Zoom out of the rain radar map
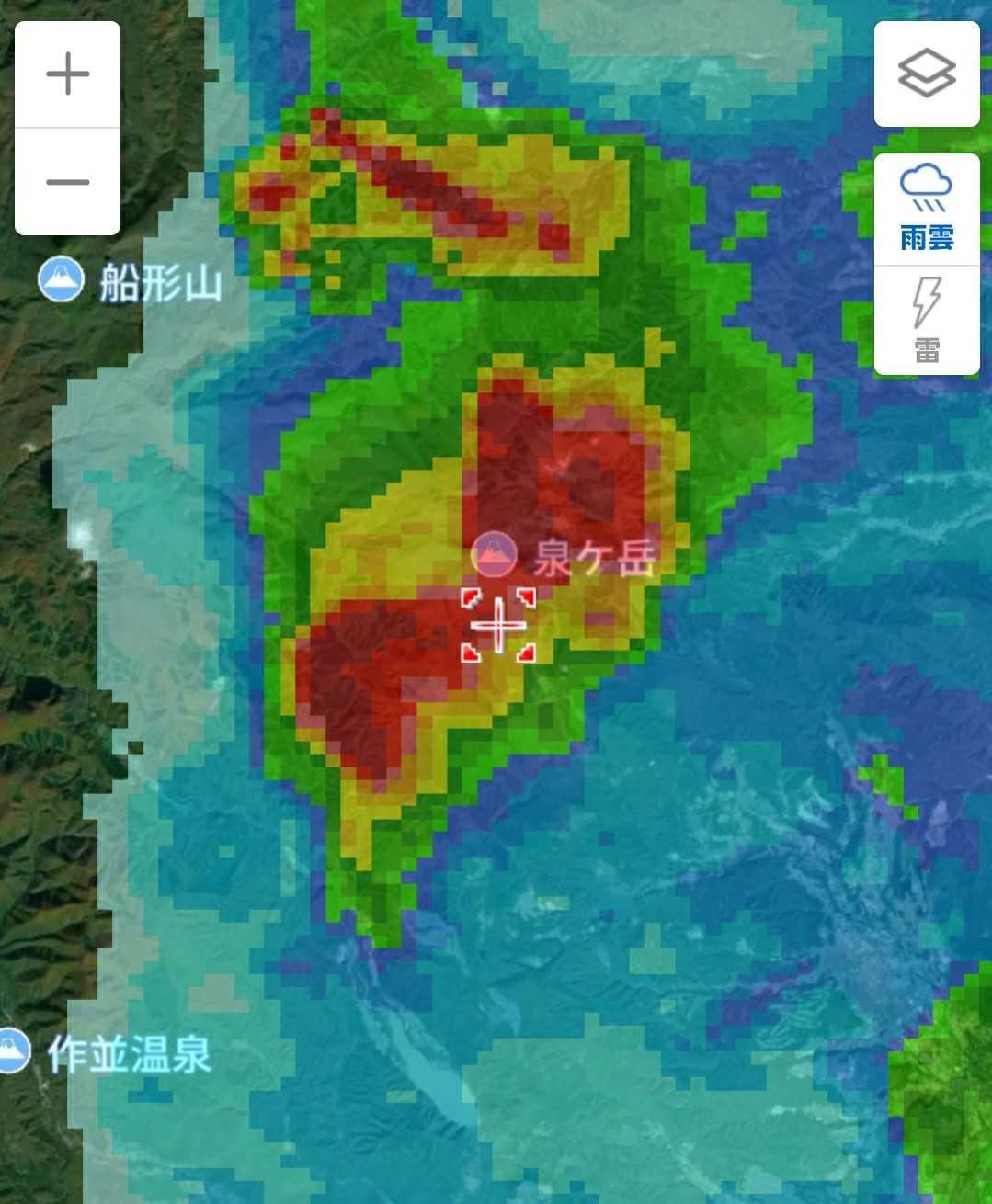The height and width of the screenshot is (1204, 992). (68, 182)
